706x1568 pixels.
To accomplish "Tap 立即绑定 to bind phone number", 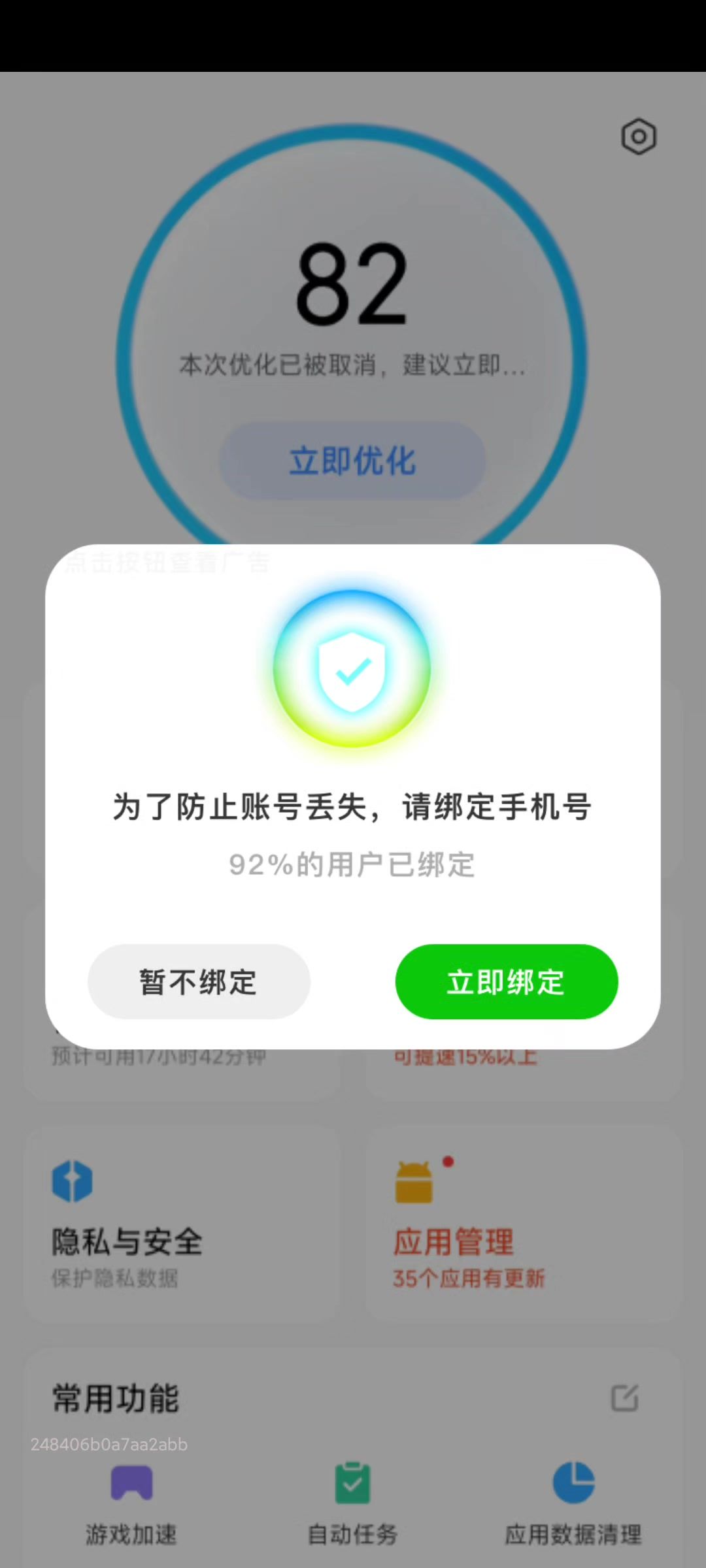I will (x=506, y=981).
